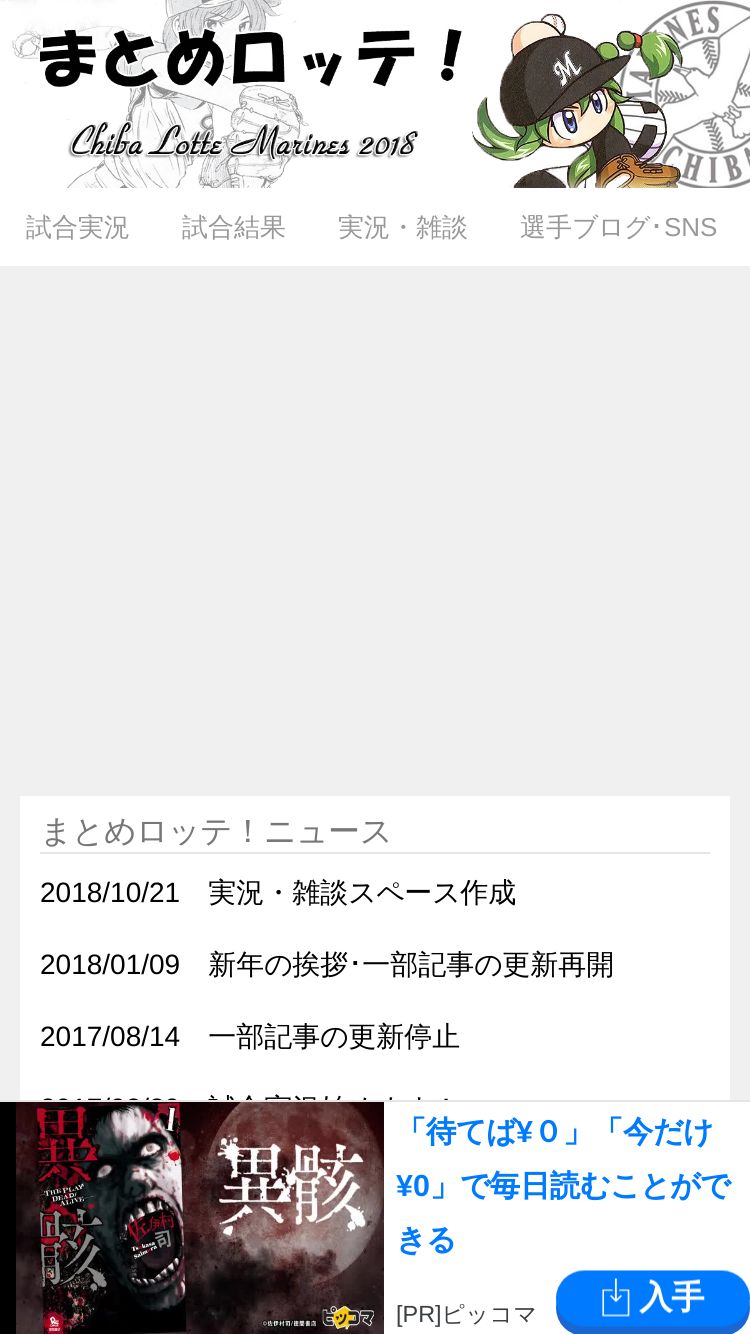Open the まとめロッテ! header banner

[x=375, y=94]
